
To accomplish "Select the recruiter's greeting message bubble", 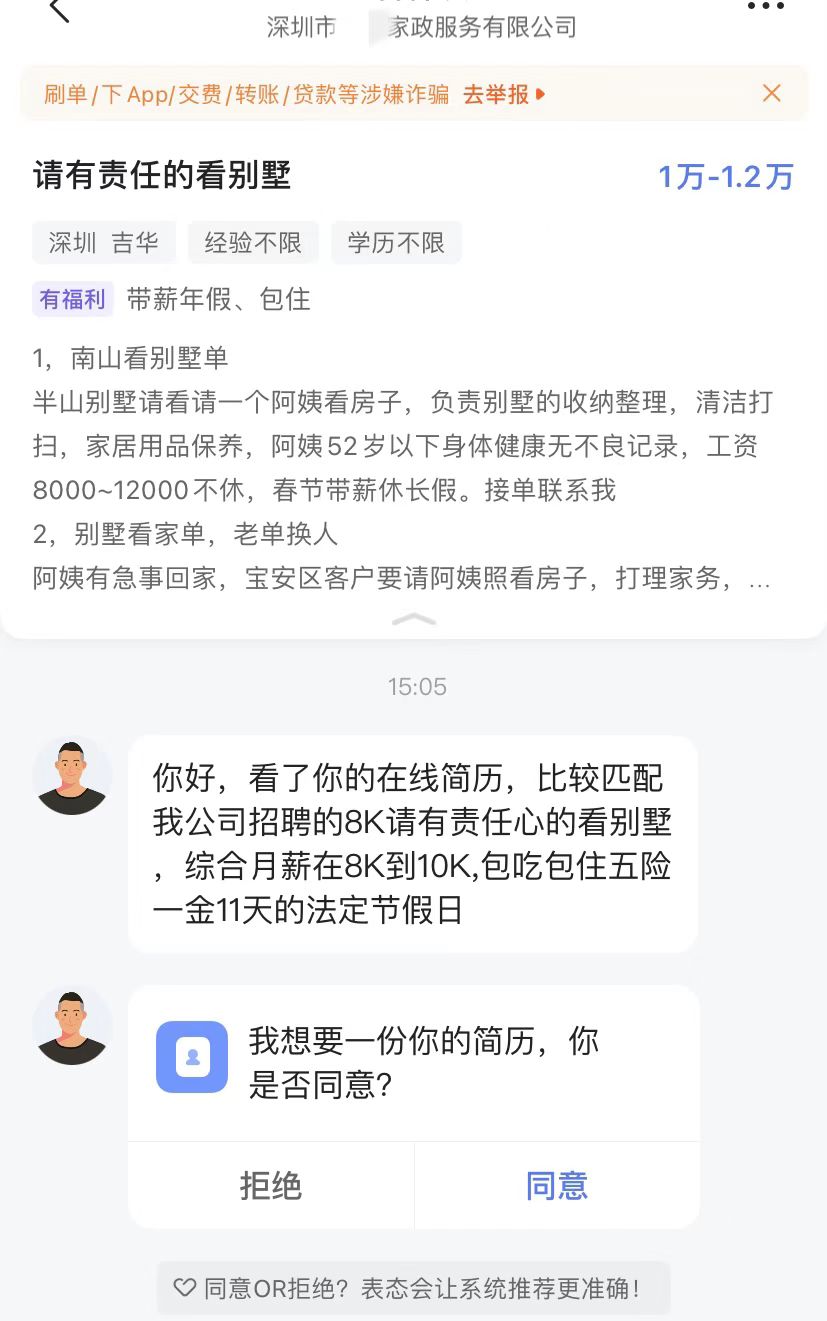I will click(412, 843).
